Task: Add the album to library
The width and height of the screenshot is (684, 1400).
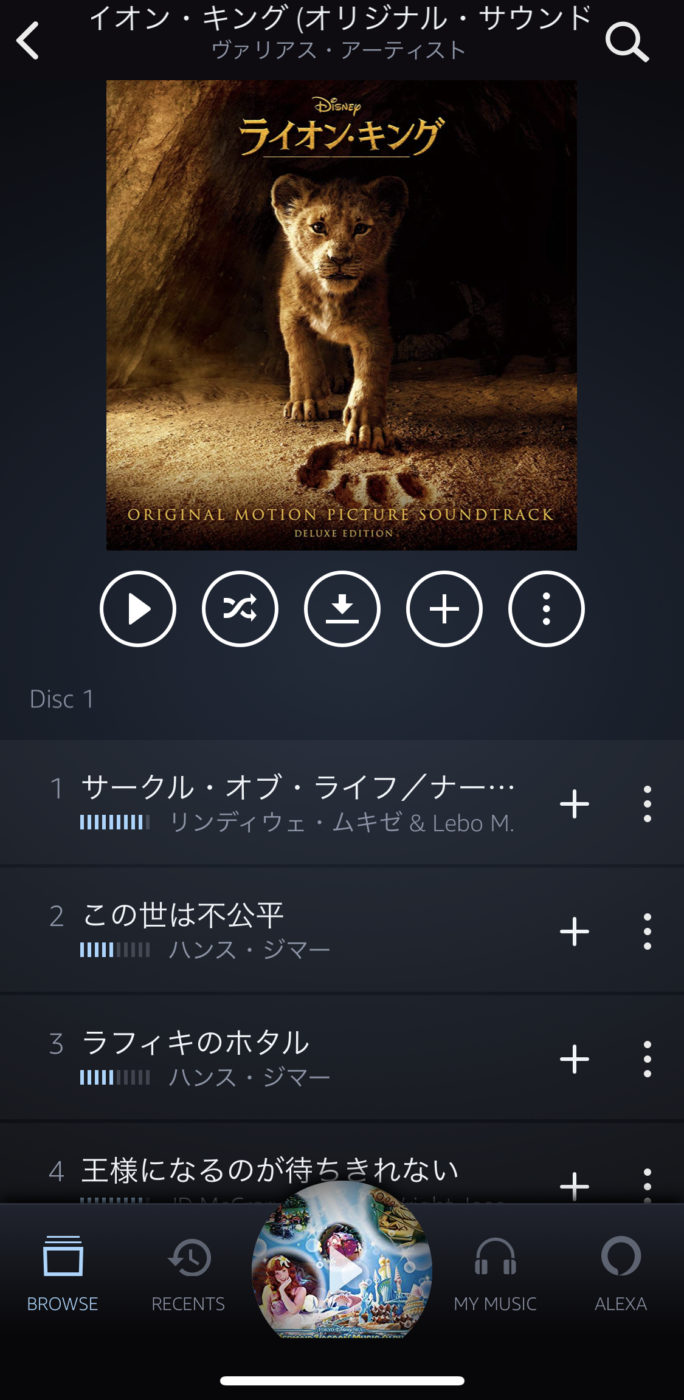Action: coord(444,609)
